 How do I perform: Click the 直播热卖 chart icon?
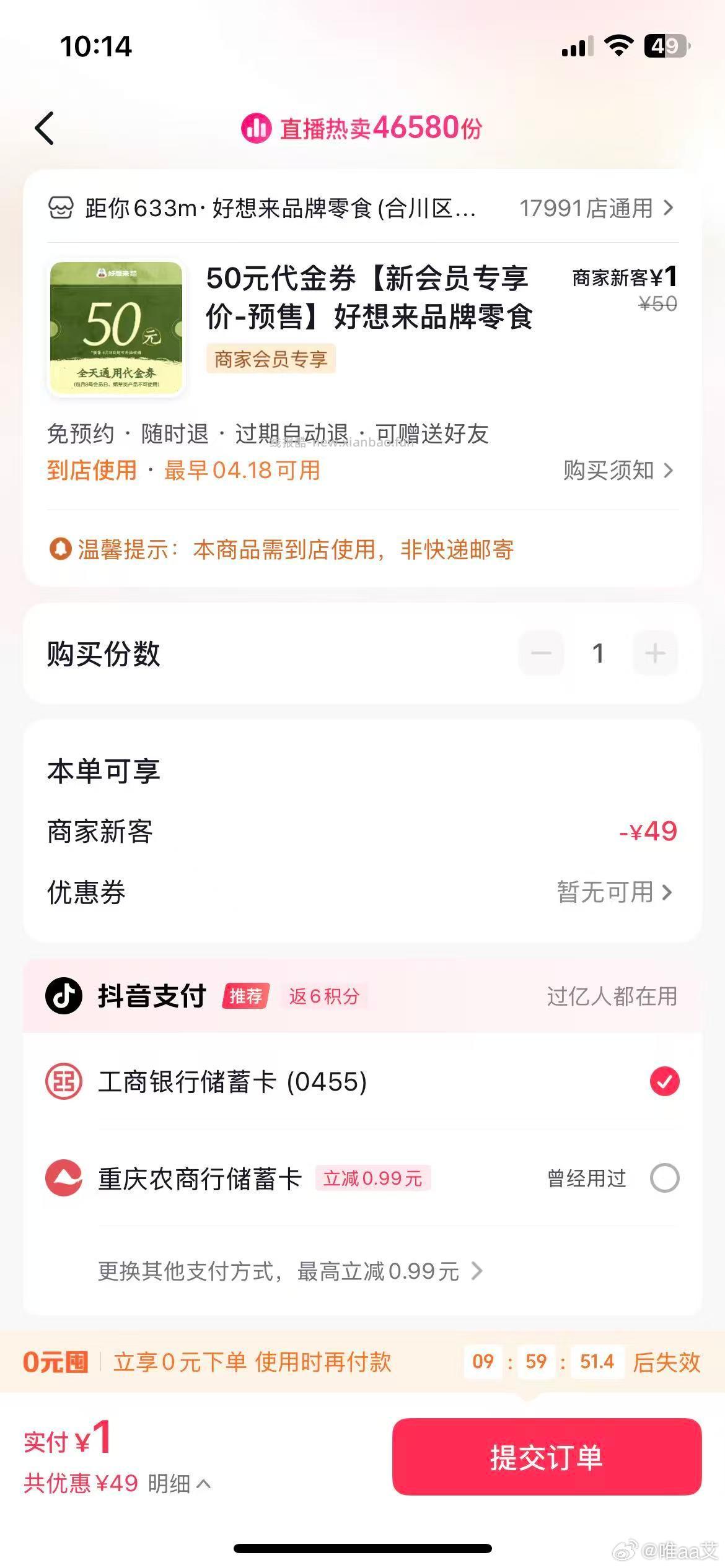(x=258, y=128)
